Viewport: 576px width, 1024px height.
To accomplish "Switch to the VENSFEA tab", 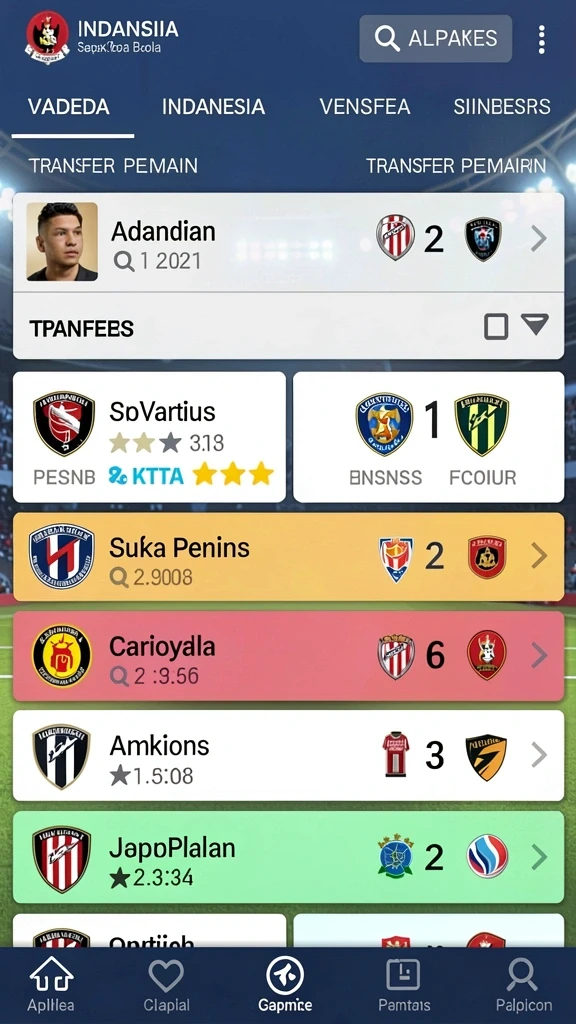I will (365, 107).
